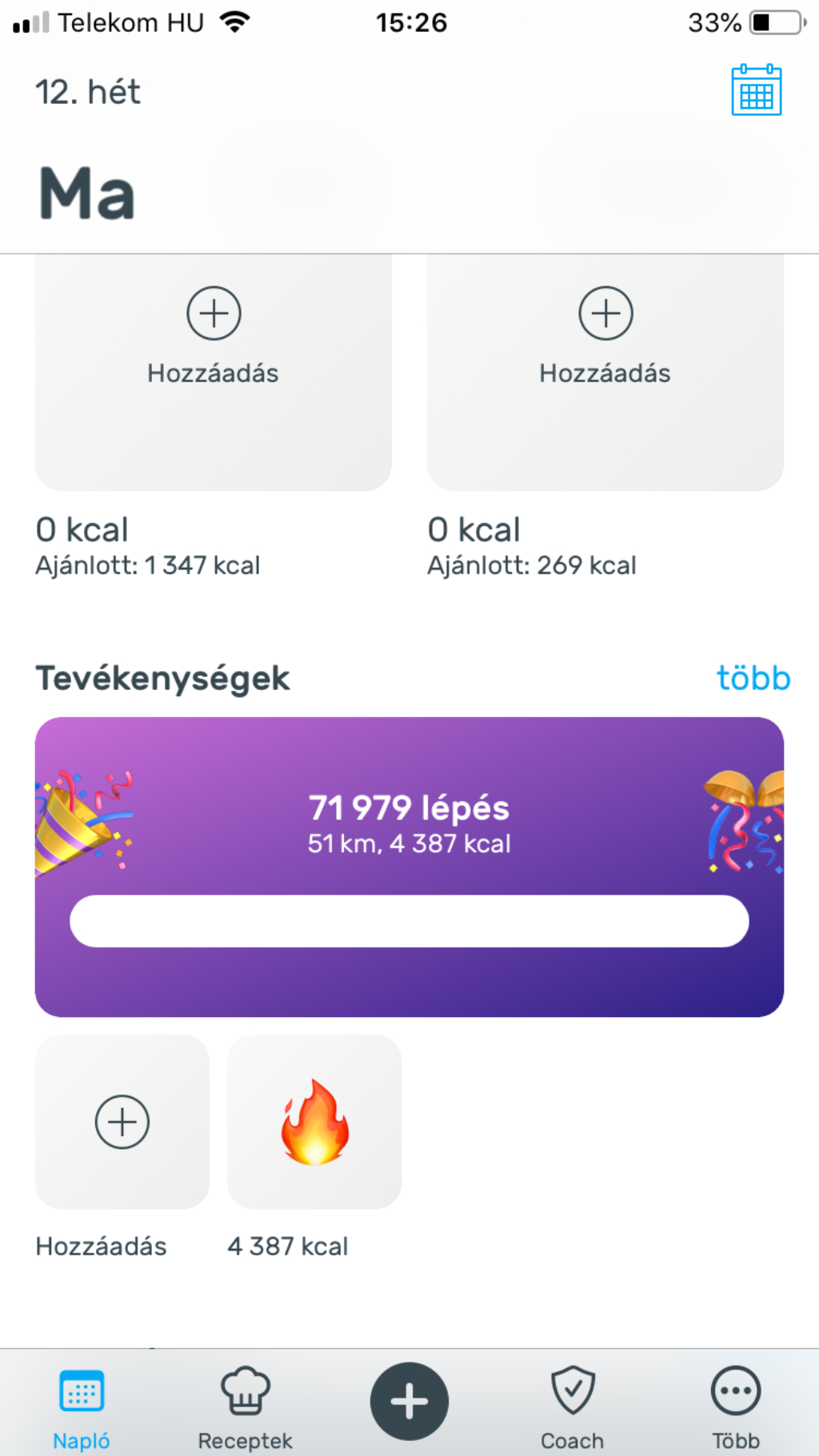Open the burned calories flame tile

[x=314, y=1122]
